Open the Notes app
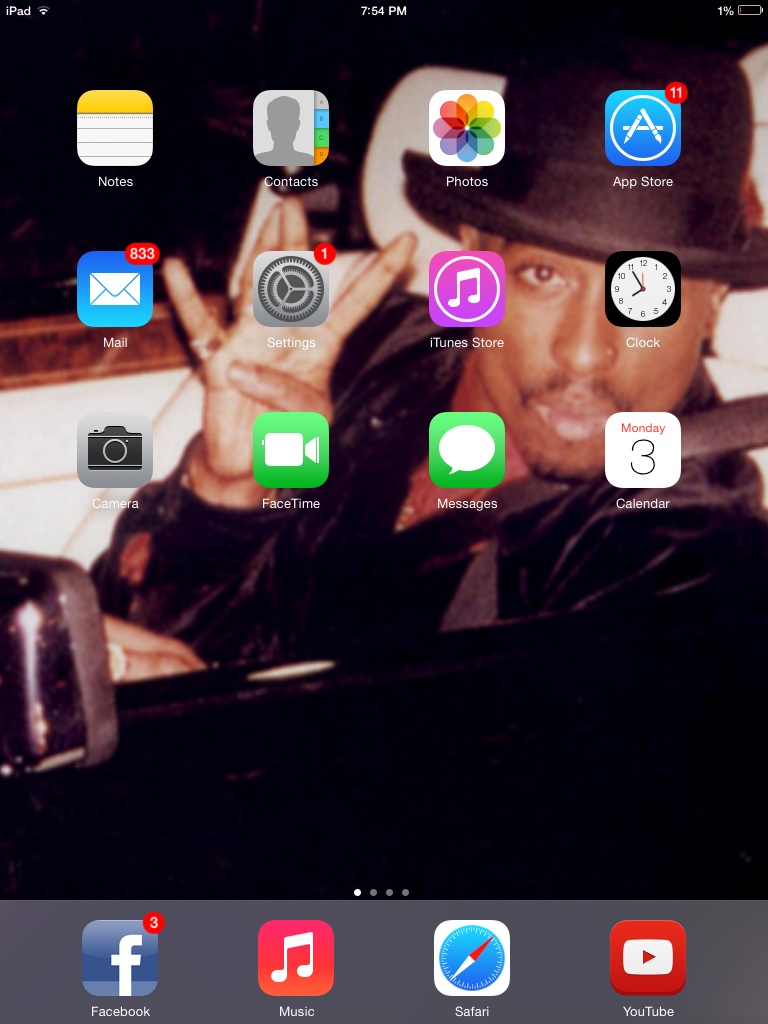This screenshot has height=1024, width=768. click(x=115, y=128)
